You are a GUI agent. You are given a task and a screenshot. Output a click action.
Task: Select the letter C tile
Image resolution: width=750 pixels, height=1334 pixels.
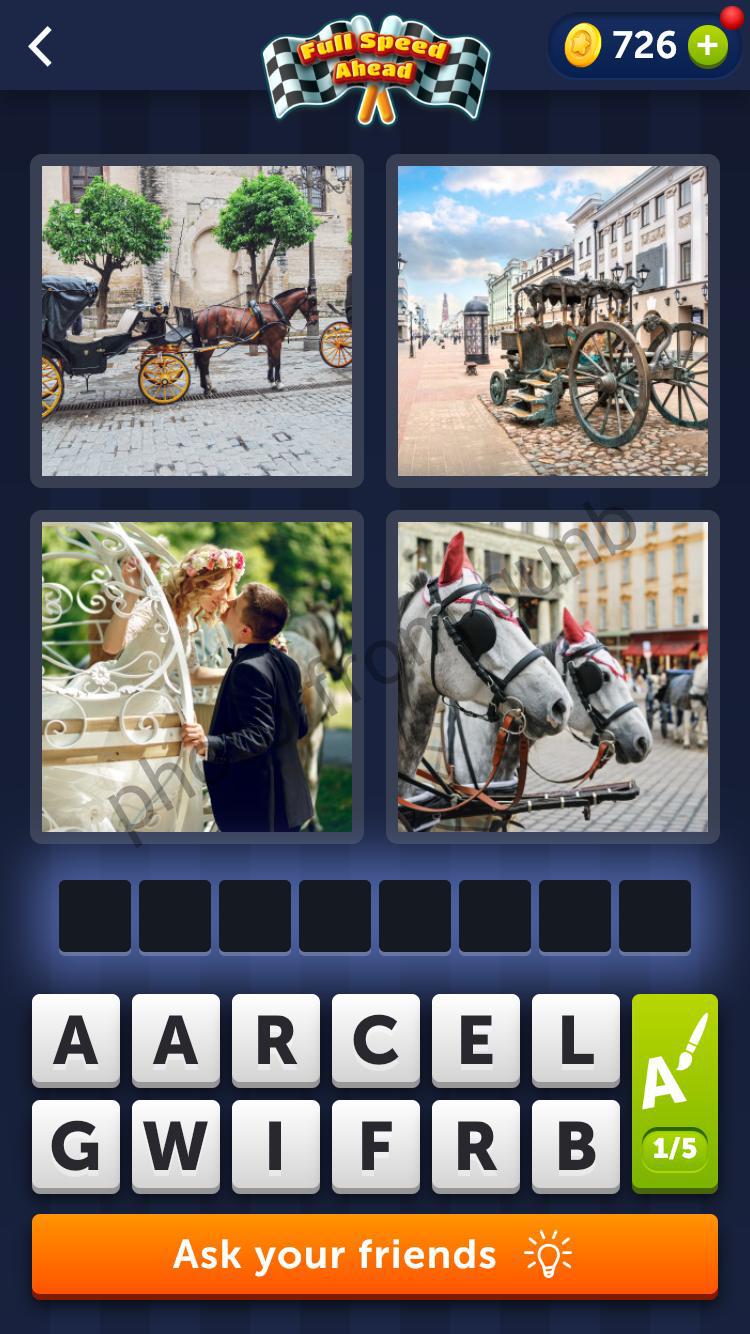pos(375,1040)
